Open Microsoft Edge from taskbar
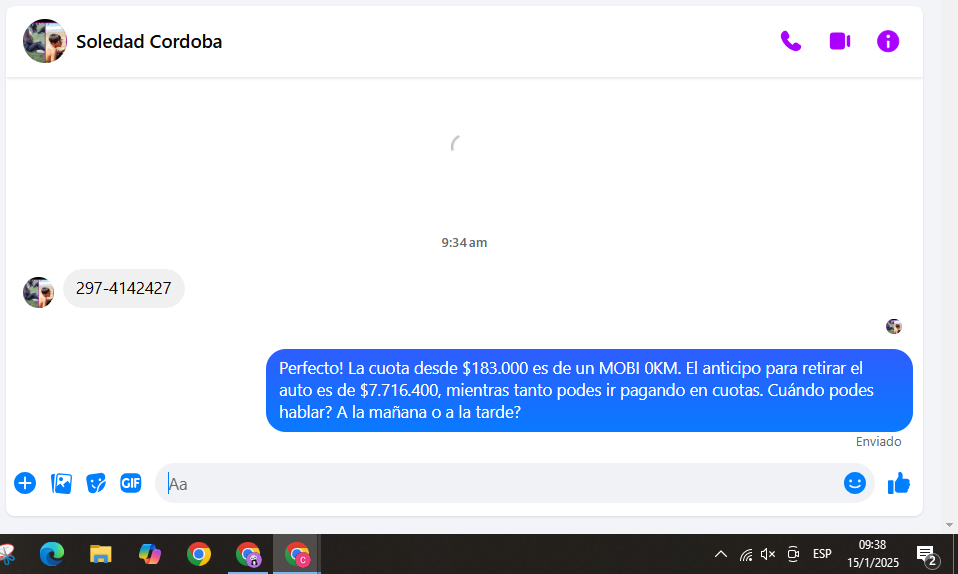Image resolution: width=958 pixels, height=574 pixels. point(52,553)
